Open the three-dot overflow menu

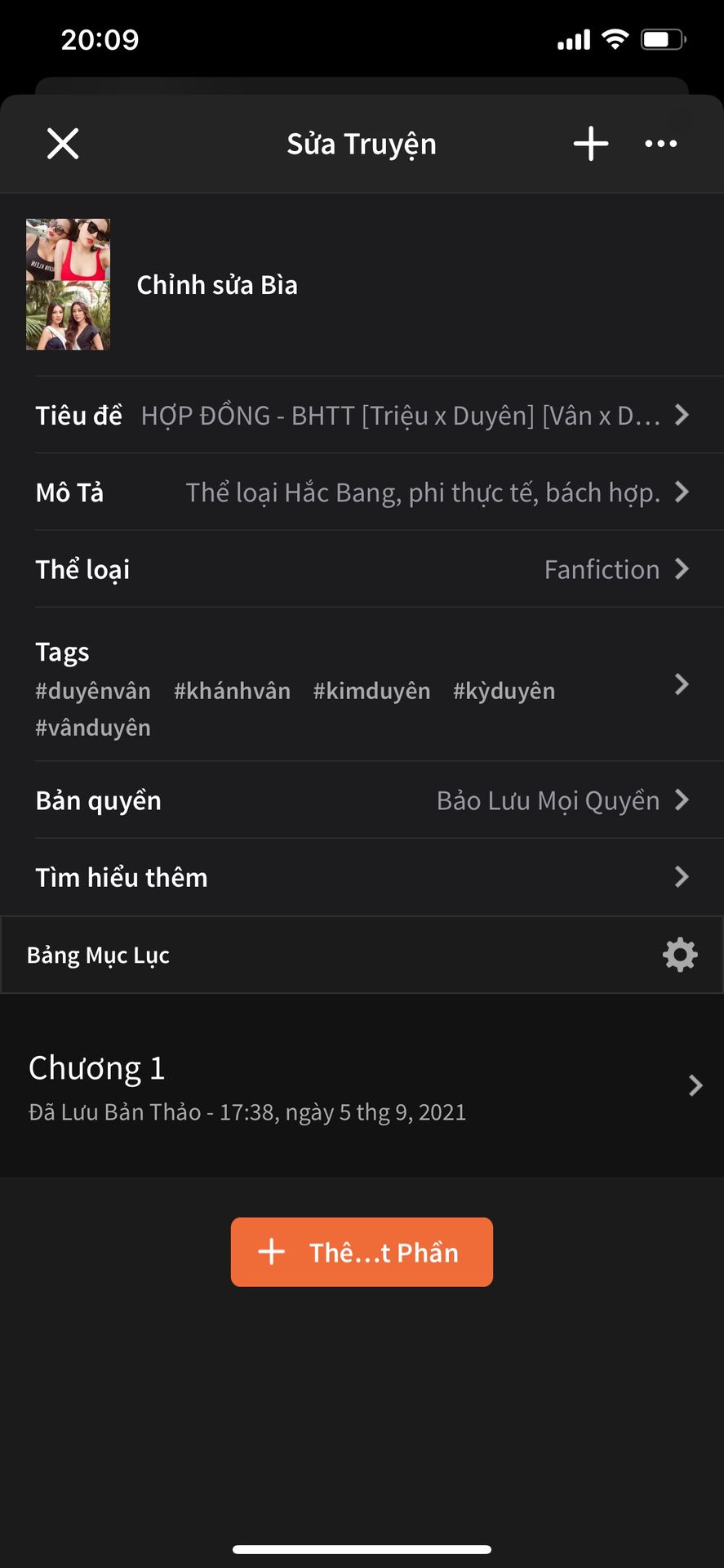pyautogui.click(x=660, y=144)
